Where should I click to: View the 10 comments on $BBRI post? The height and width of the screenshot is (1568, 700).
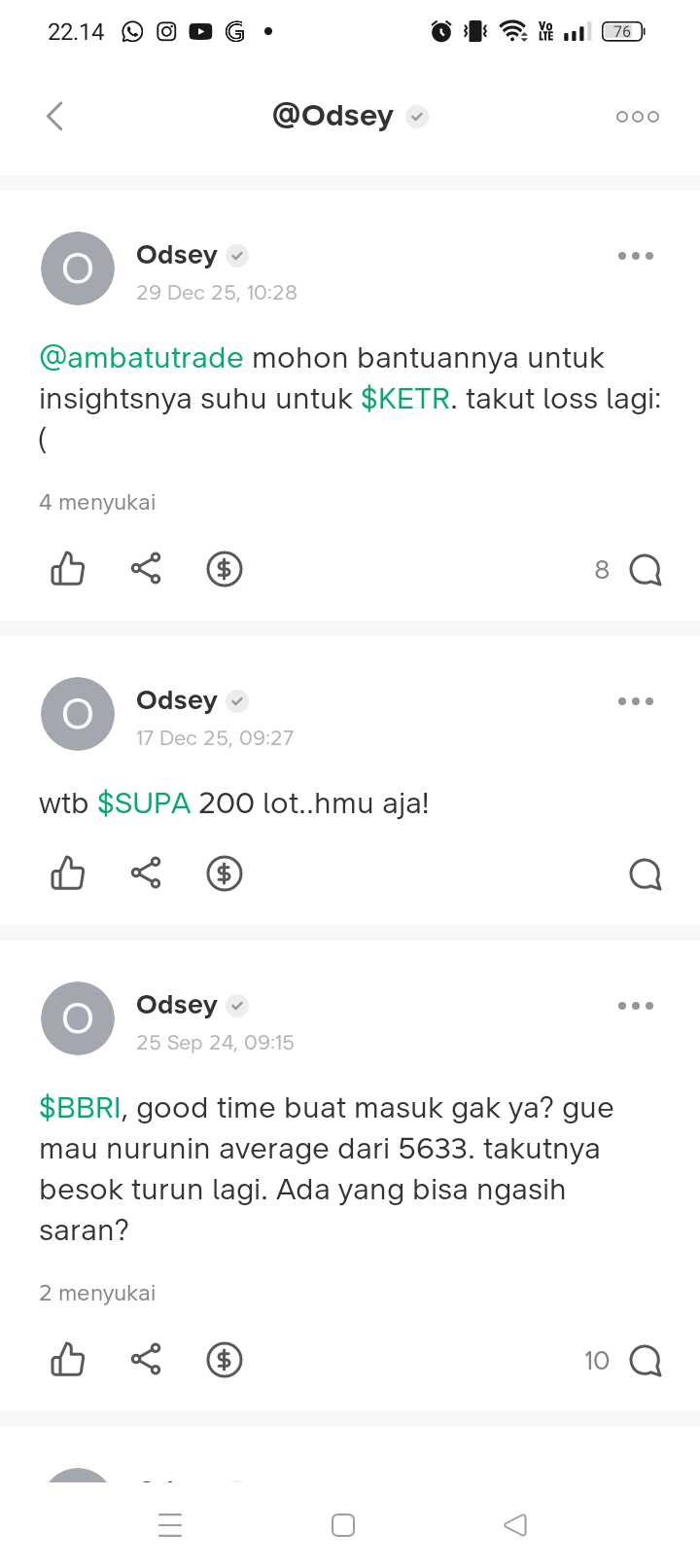click(x=644, y=1361)
